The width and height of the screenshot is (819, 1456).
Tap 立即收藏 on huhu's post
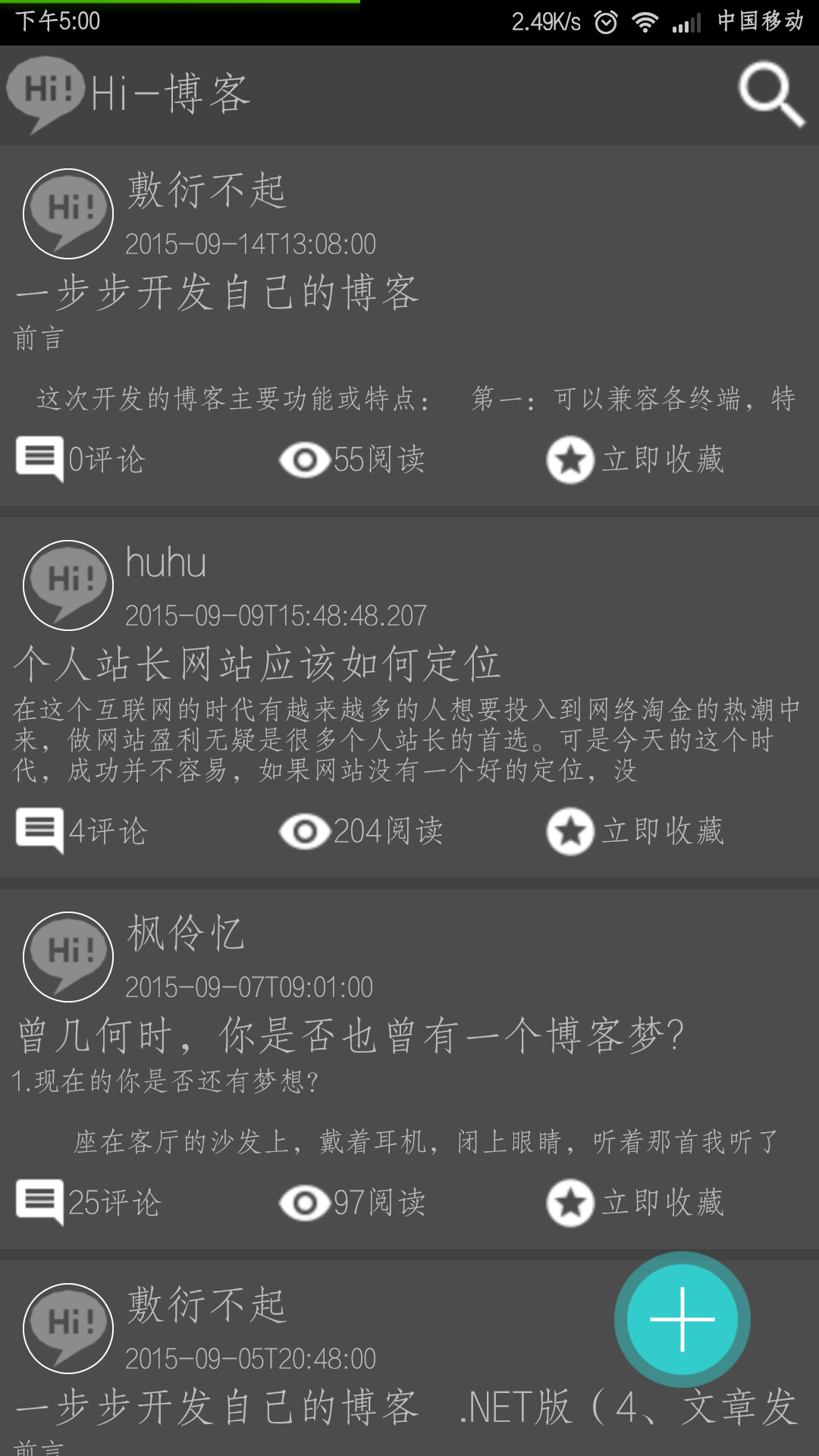point(635,831)
